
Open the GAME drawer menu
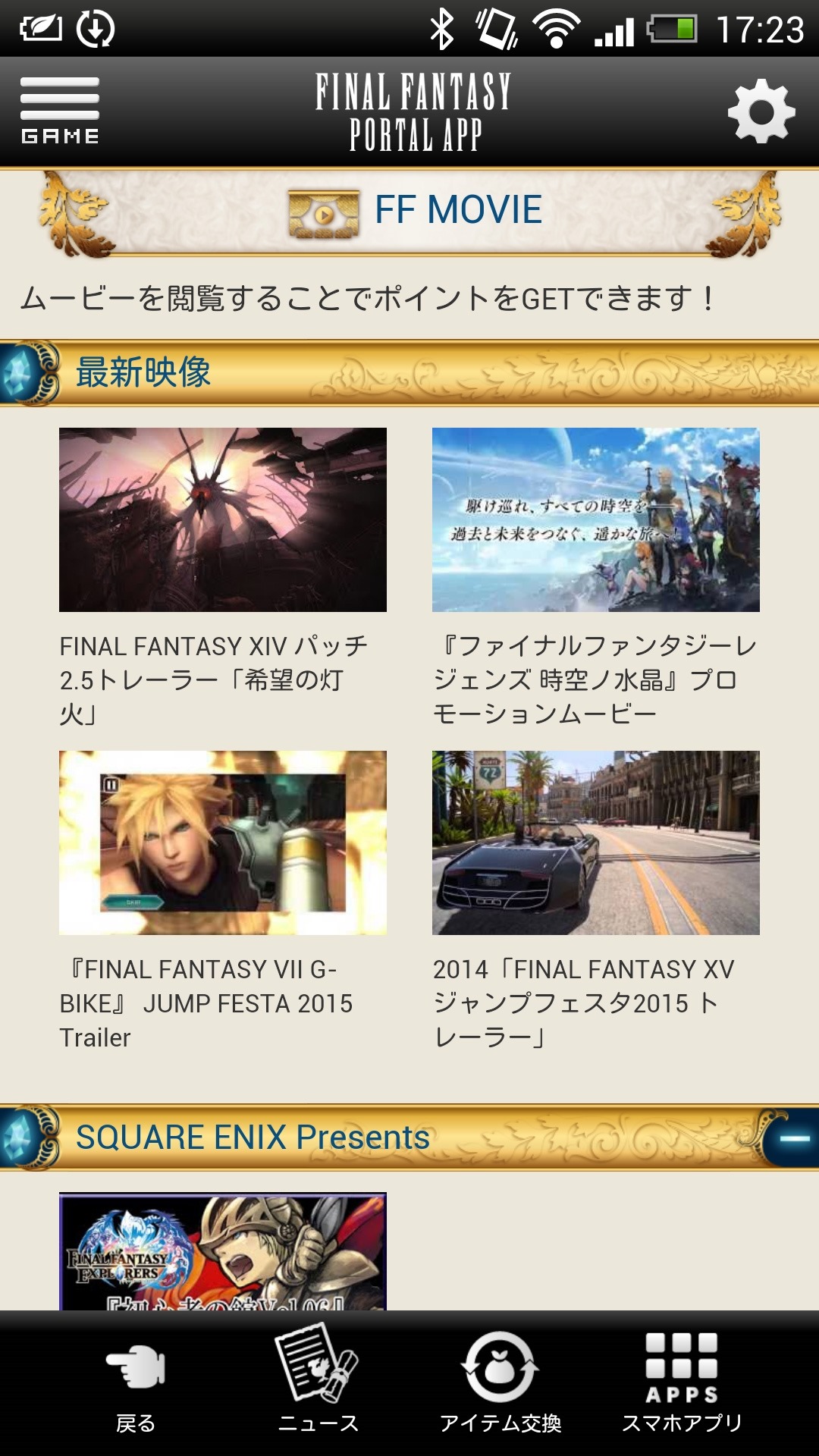[x=60, y=111]
